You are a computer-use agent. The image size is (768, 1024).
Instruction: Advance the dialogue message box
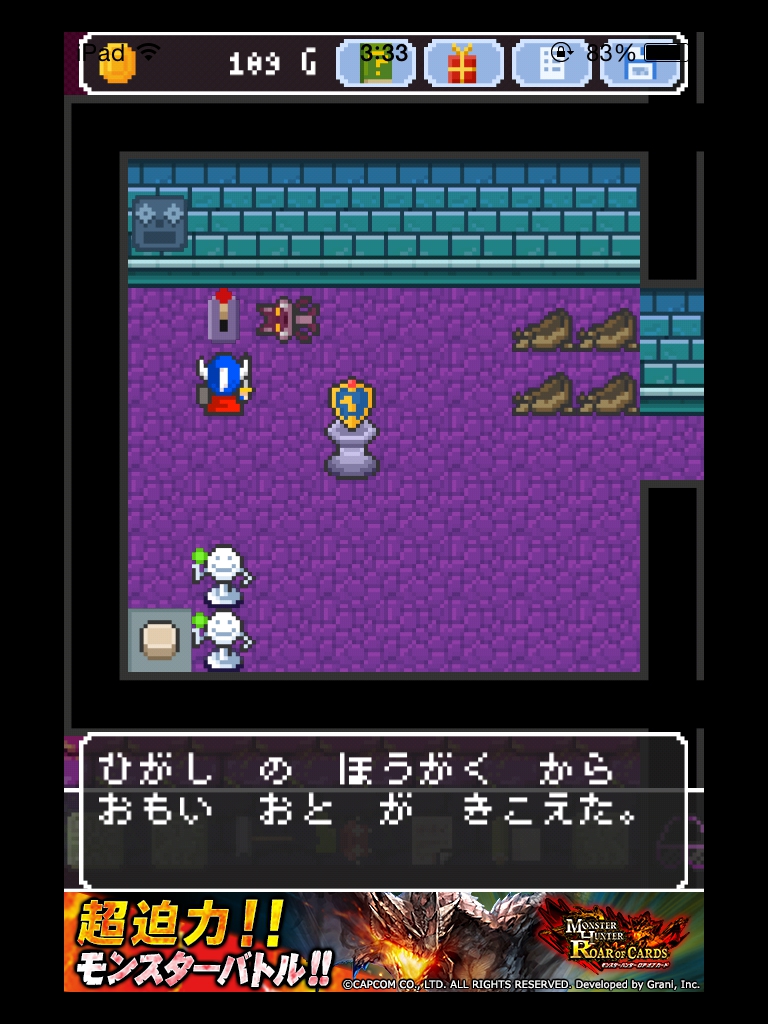coord(383,810)
